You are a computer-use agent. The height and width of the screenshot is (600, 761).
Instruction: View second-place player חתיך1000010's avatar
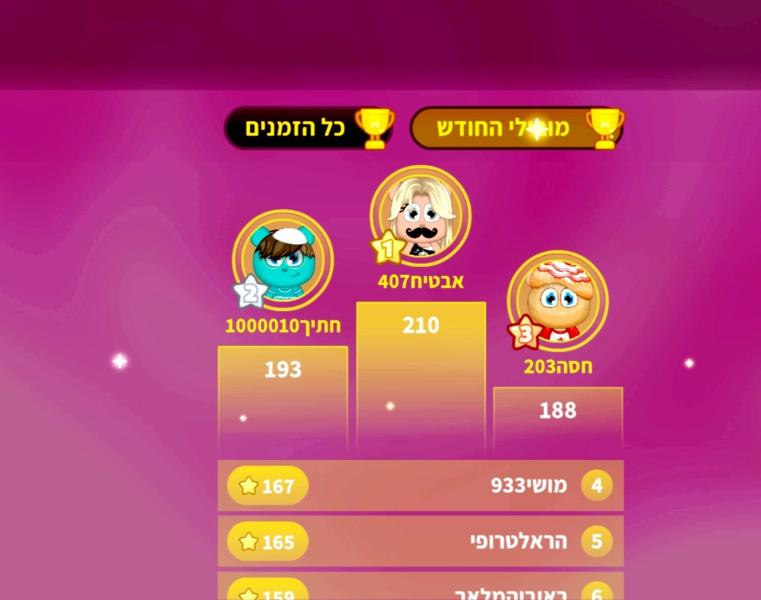click(282, 261)
